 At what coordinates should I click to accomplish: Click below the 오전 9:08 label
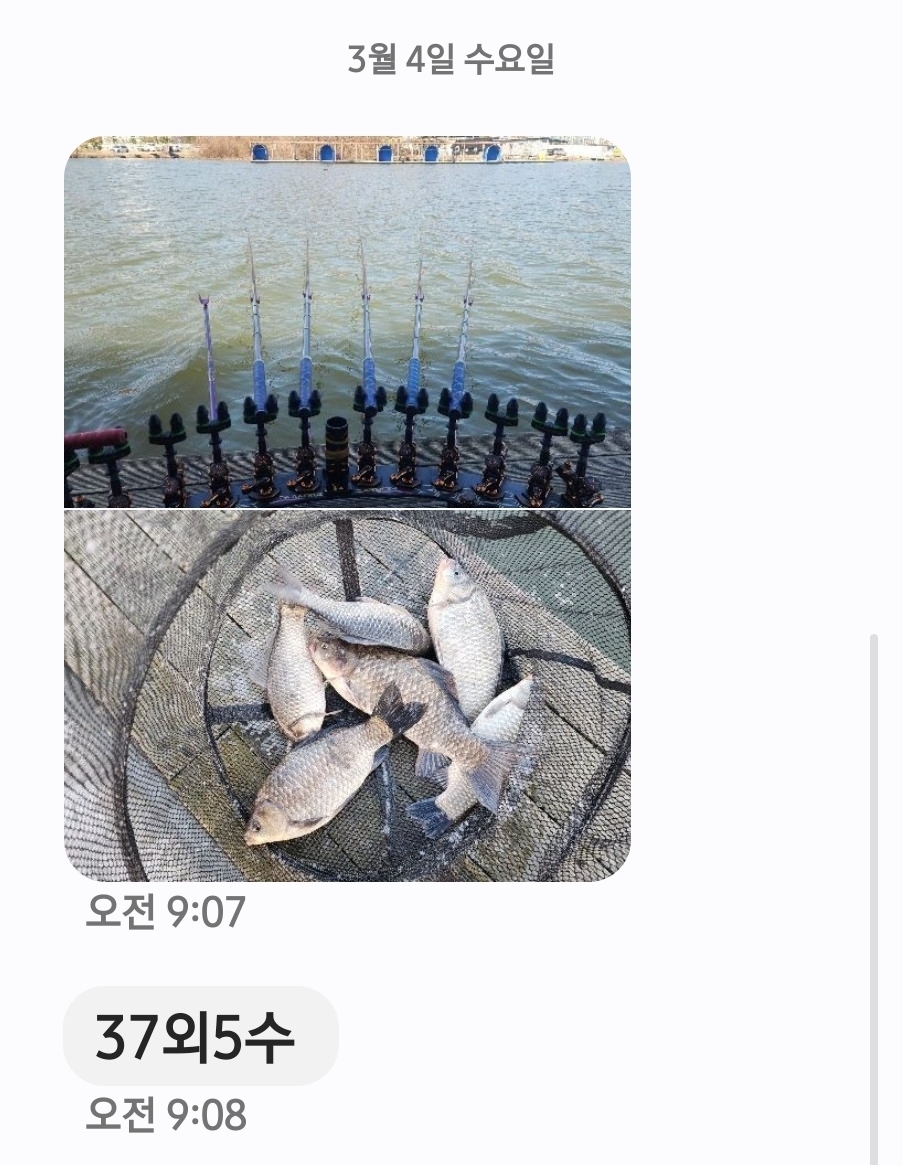pyautogui.click(x=300, y=1150)
